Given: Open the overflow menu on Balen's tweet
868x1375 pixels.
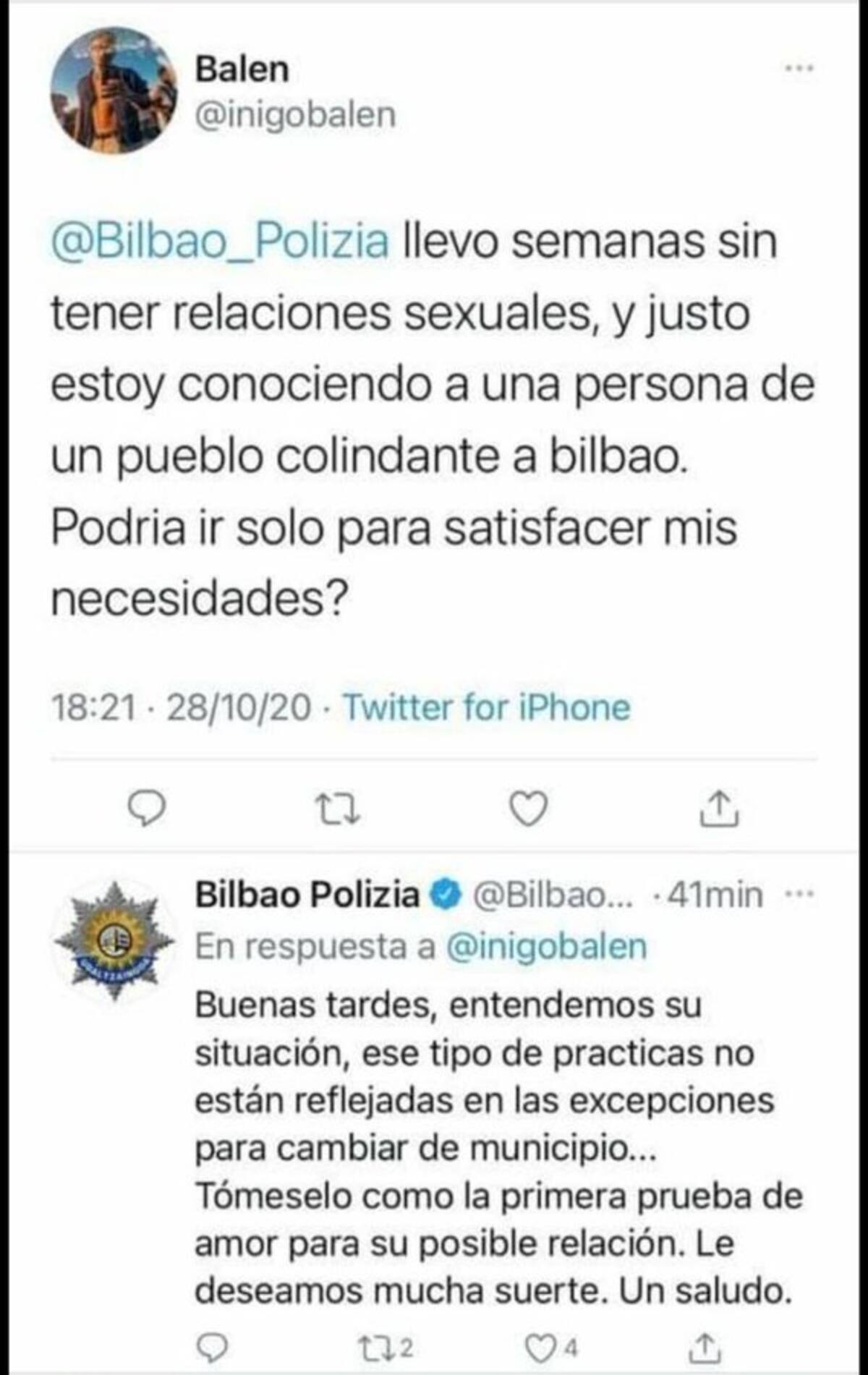Looking at the screenshot, I should [799, 69].
